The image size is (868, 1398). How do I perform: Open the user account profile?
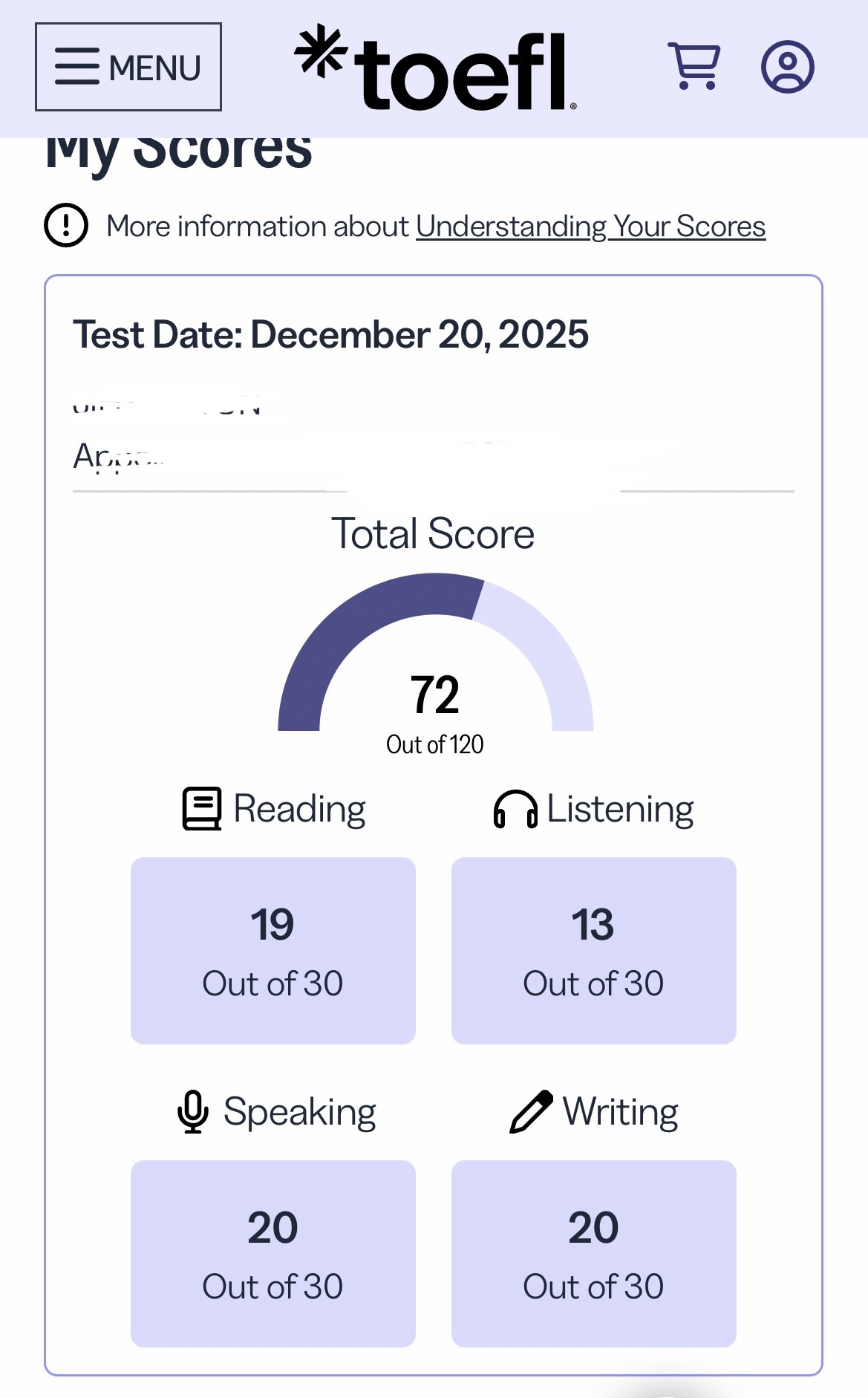[787, 67]
